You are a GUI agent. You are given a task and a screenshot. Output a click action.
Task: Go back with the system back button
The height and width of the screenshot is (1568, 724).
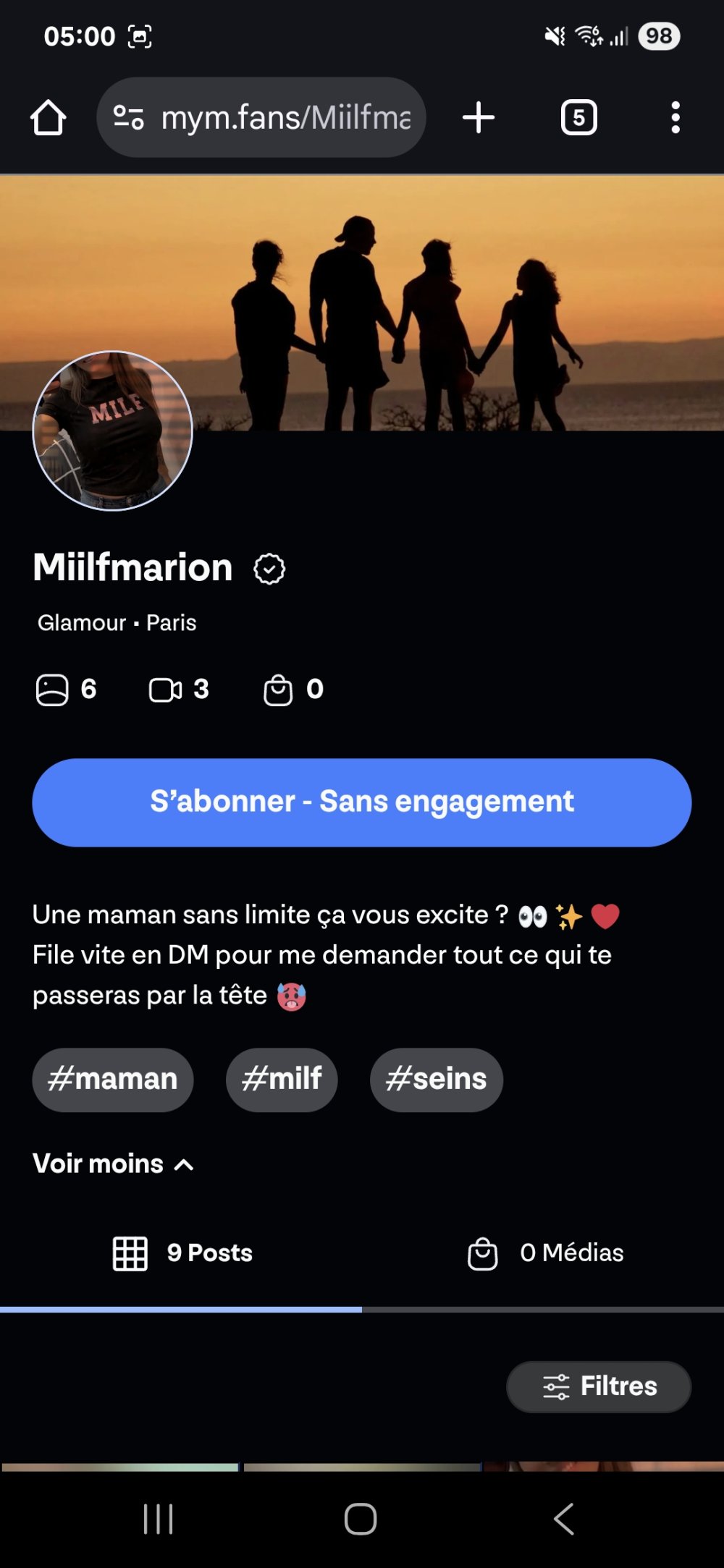(x=564, y=1518)
